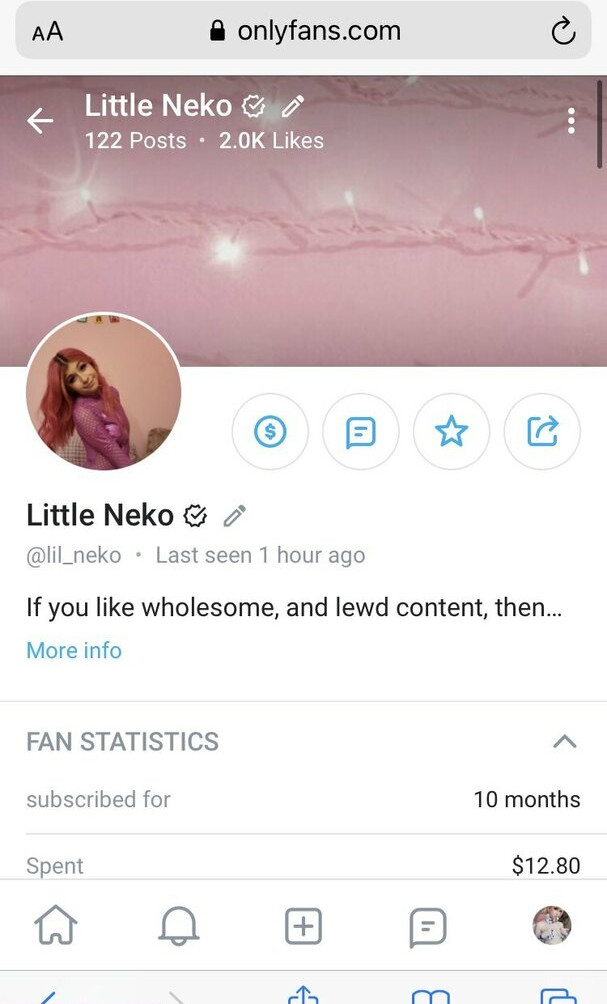Image resolution: width=607 pixels, height=1004 pixels.
Task: Message Little Neko via the chat icon
Action: tap(360, 432)
